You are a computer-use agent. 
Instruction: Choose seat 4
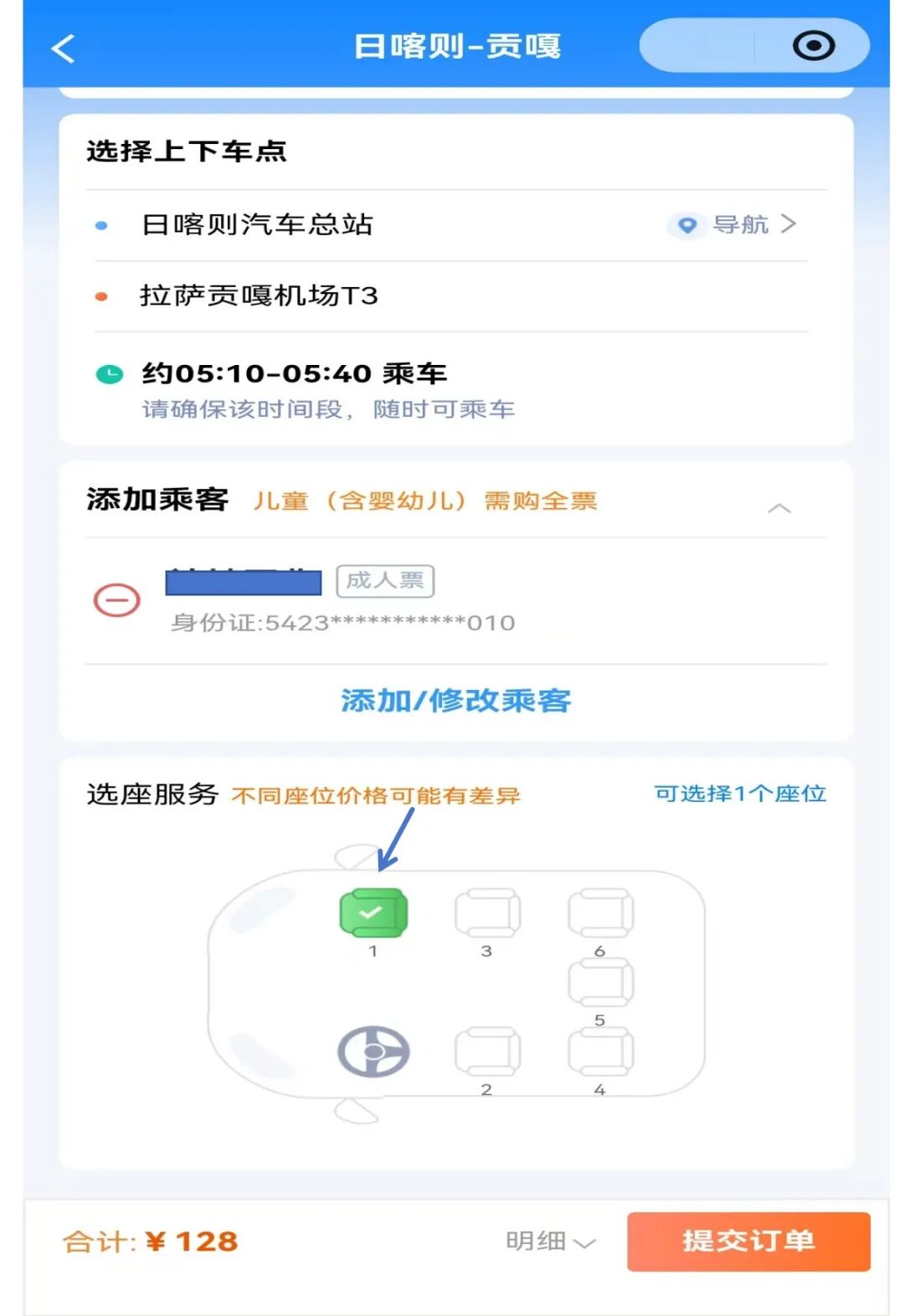point(600,1052)
